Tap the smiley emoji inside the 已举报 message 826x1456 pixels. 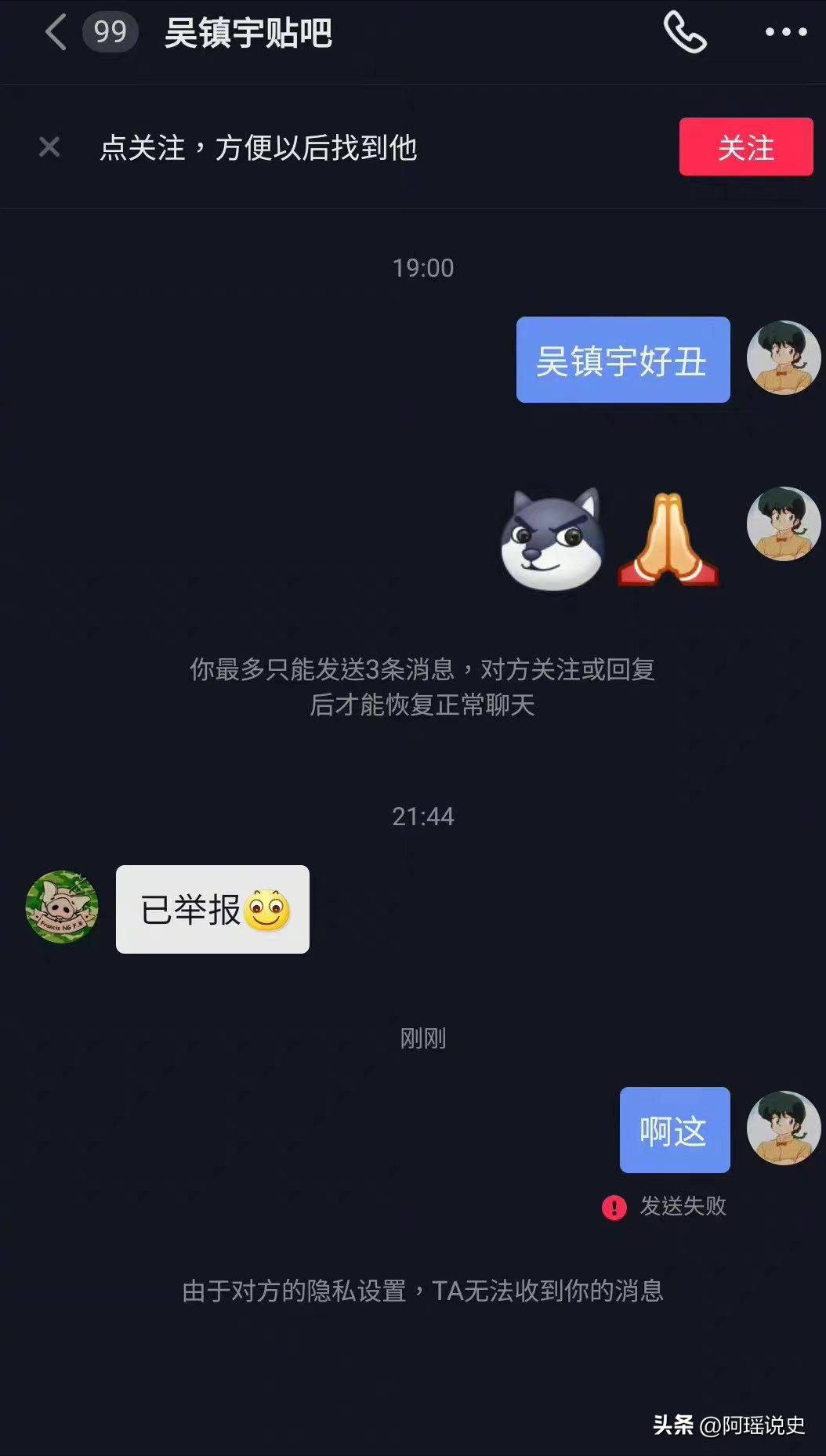270,911
